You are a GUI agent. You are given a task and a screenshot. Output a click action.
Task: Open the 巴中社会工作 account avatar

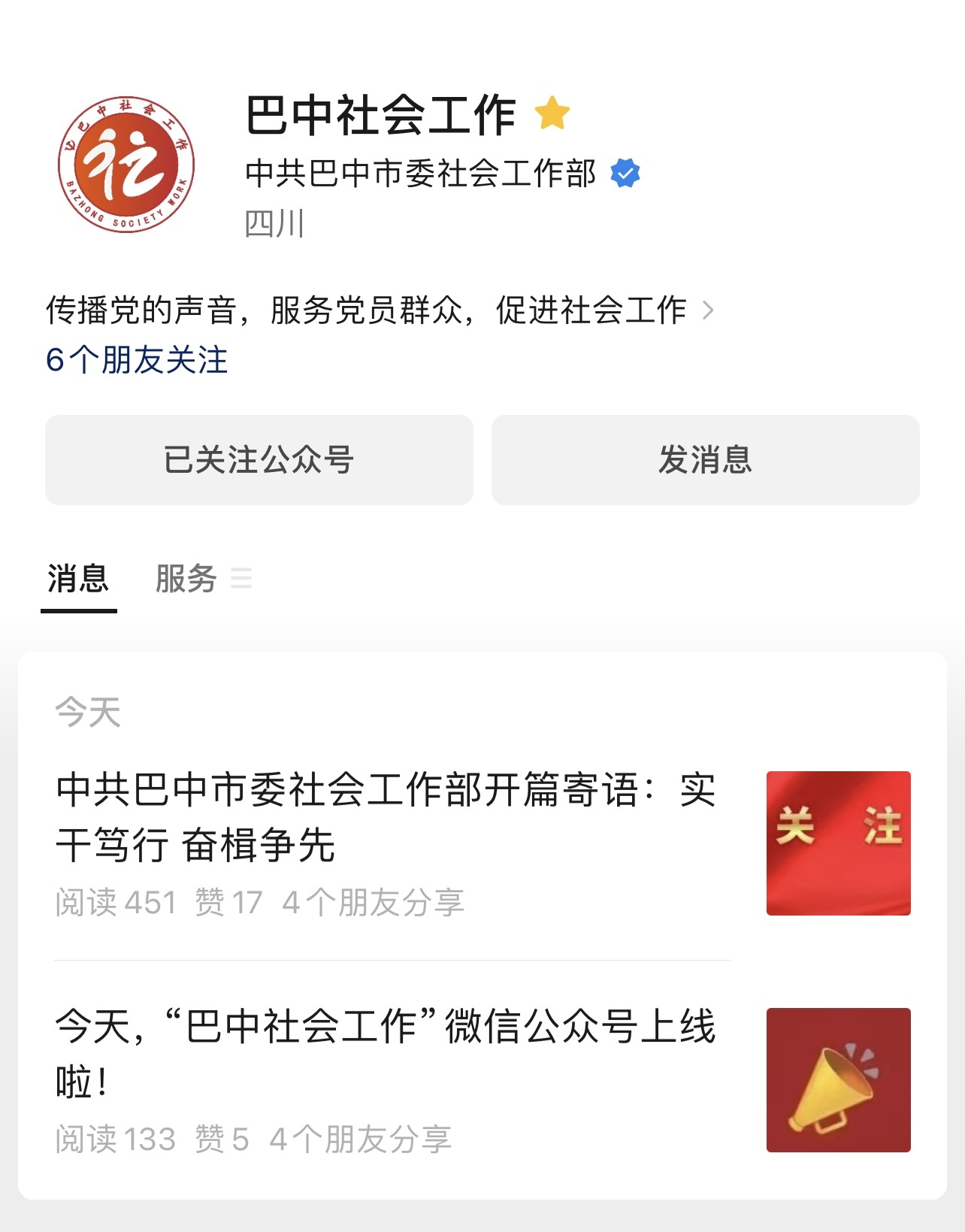(x=126, y=165)
